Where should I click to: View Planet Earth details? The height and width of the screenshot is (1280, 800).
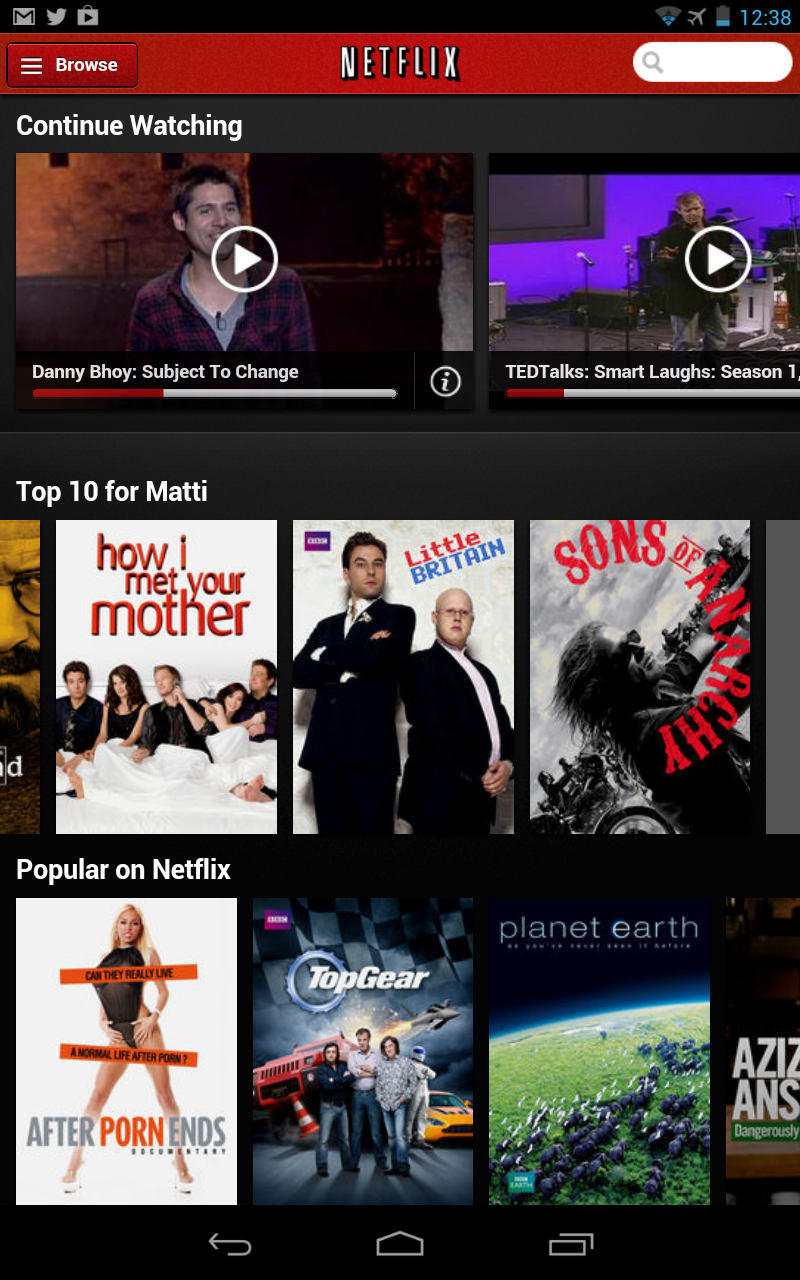point(599,1051)
